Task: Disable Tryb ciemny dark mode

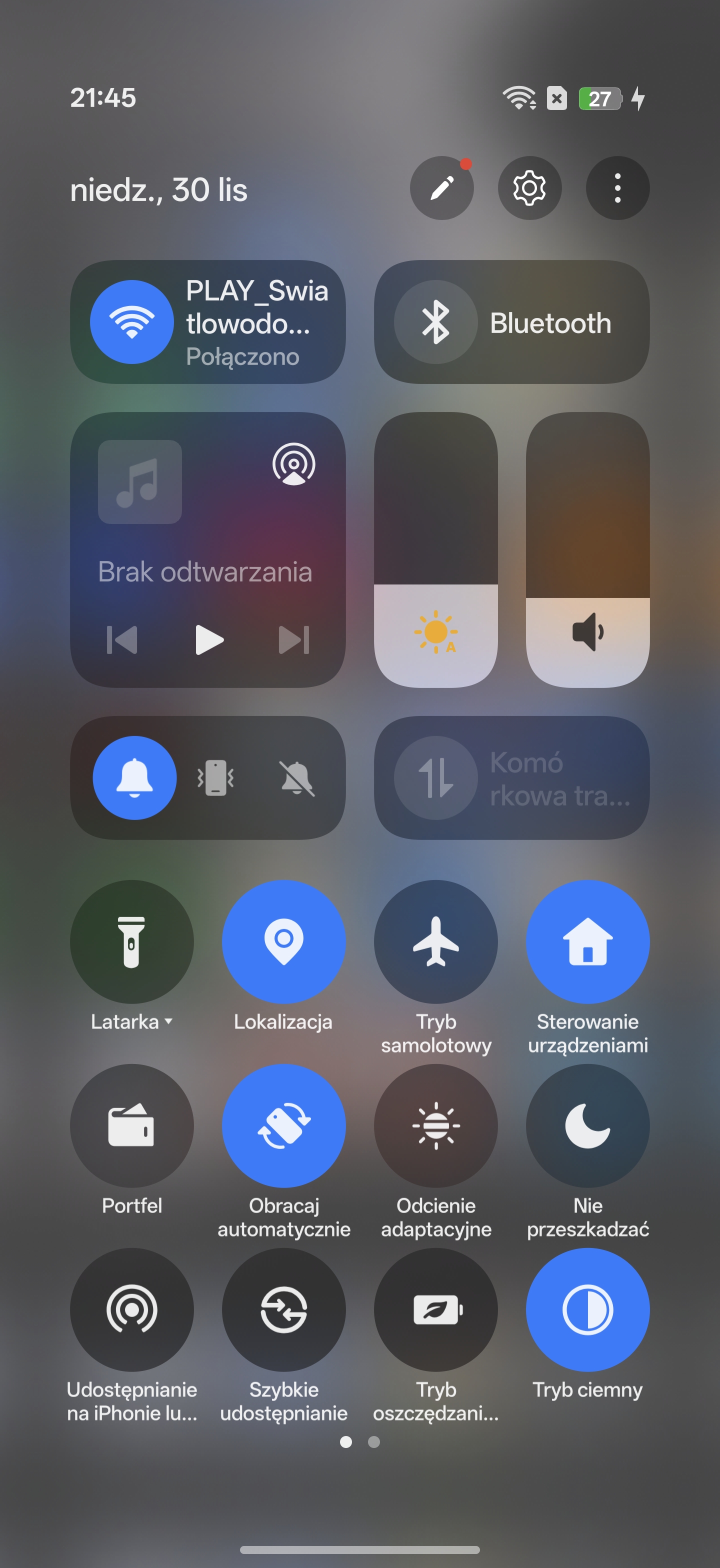Action: coord(587,1309)
